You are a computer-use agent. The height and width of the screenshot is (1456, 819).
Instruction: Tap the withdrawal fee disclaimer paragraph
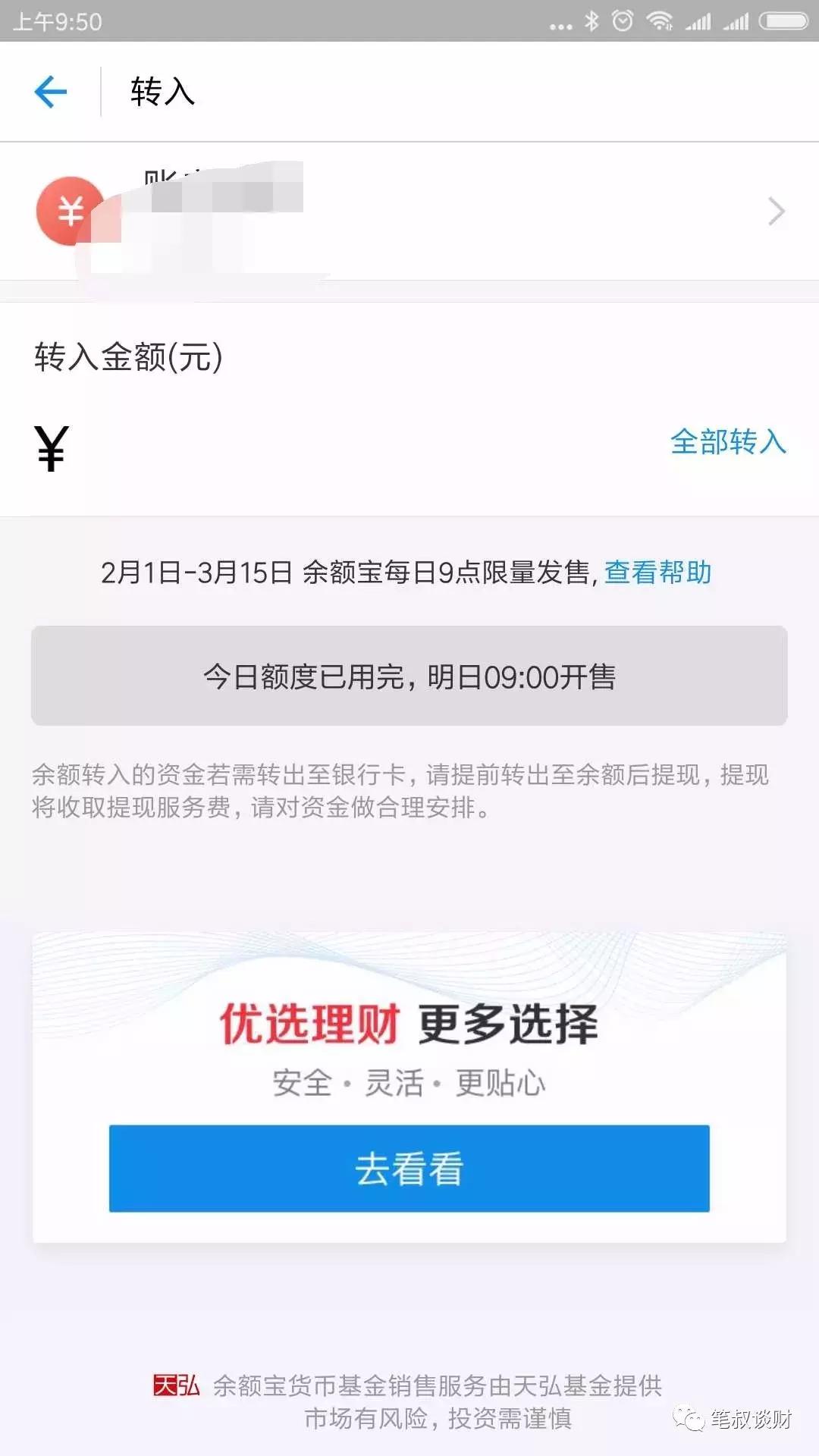click(x=400, y=794)
